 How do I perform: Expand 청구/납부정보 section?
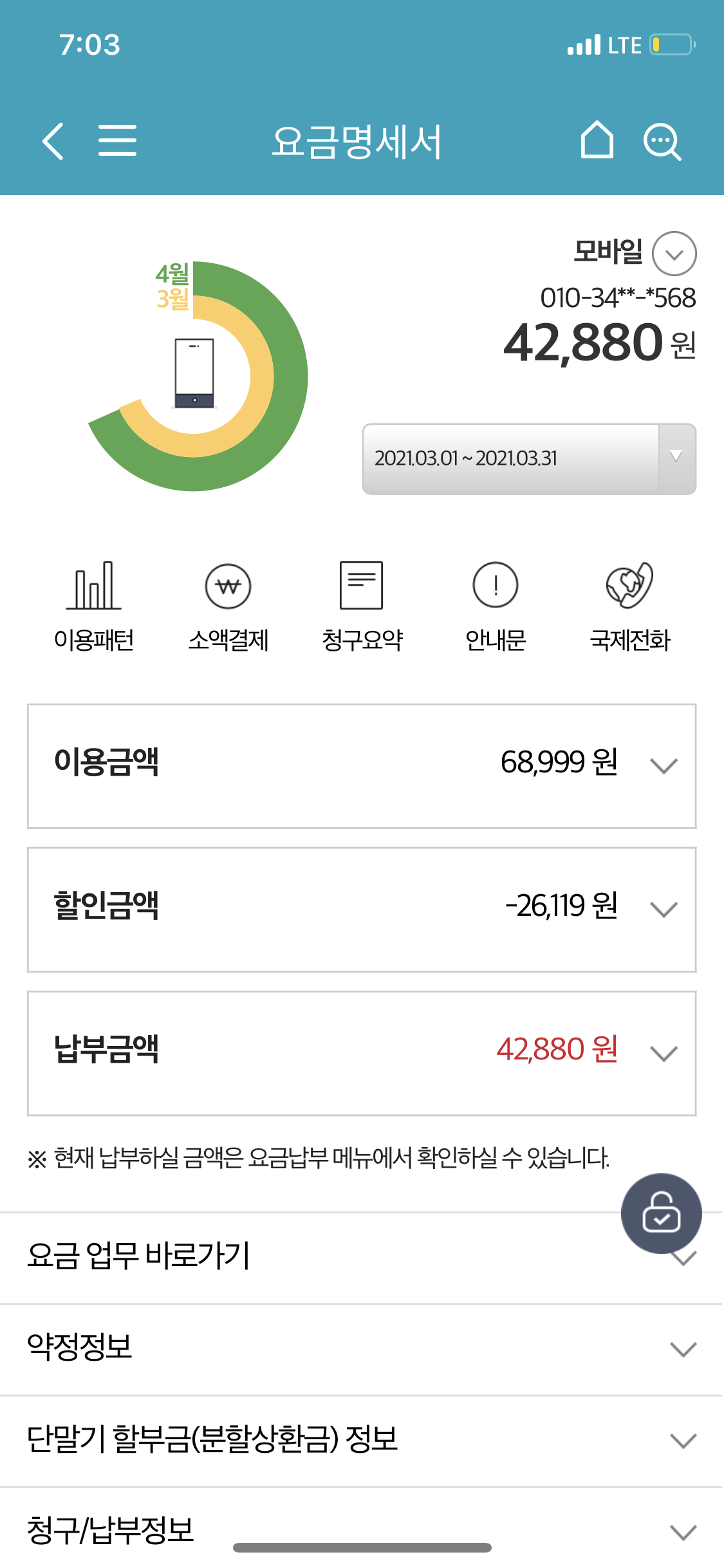(x=362, y=1531)
